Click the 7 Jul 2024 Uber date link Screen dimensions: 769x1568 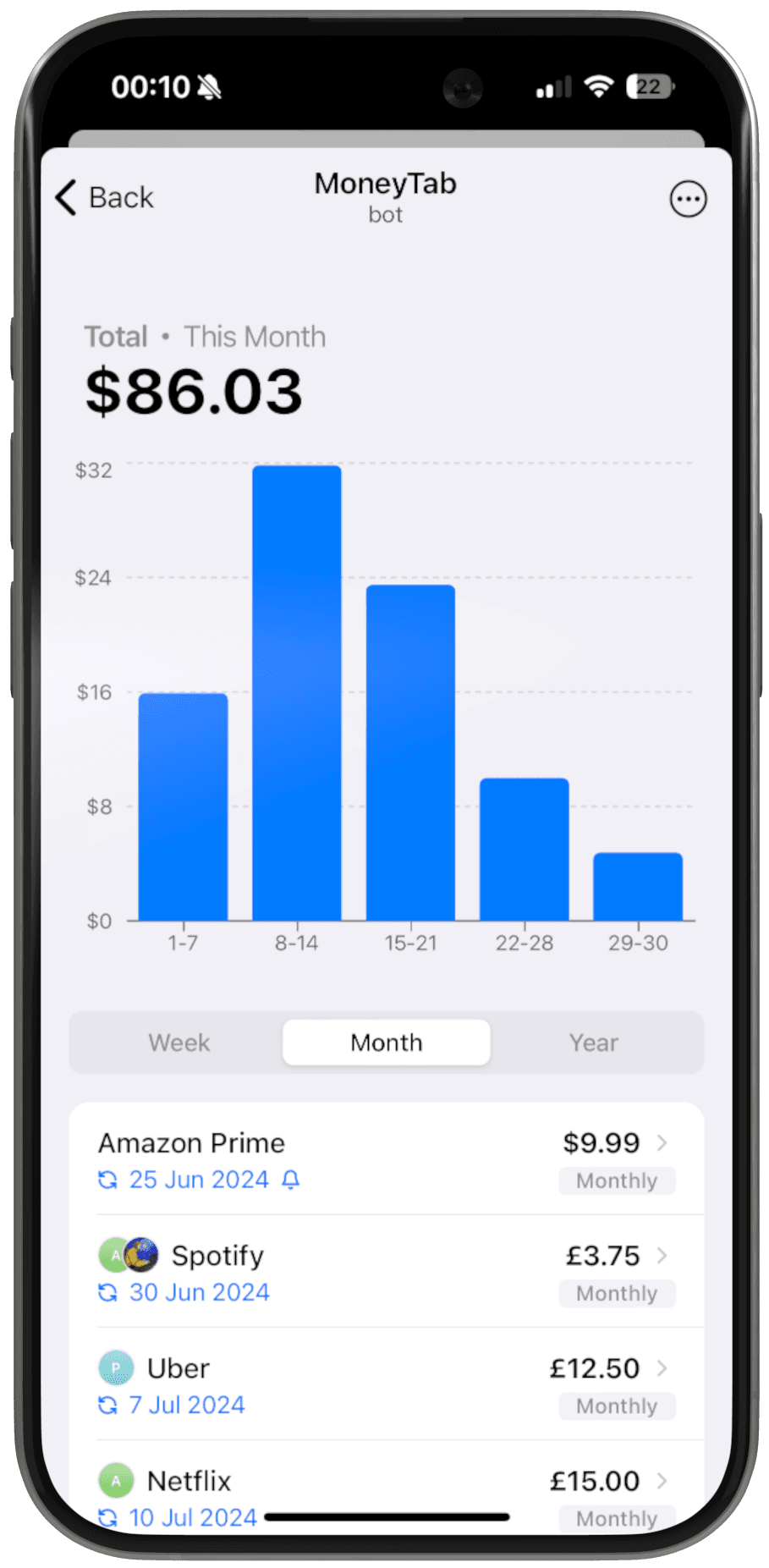coord(185,1405)
